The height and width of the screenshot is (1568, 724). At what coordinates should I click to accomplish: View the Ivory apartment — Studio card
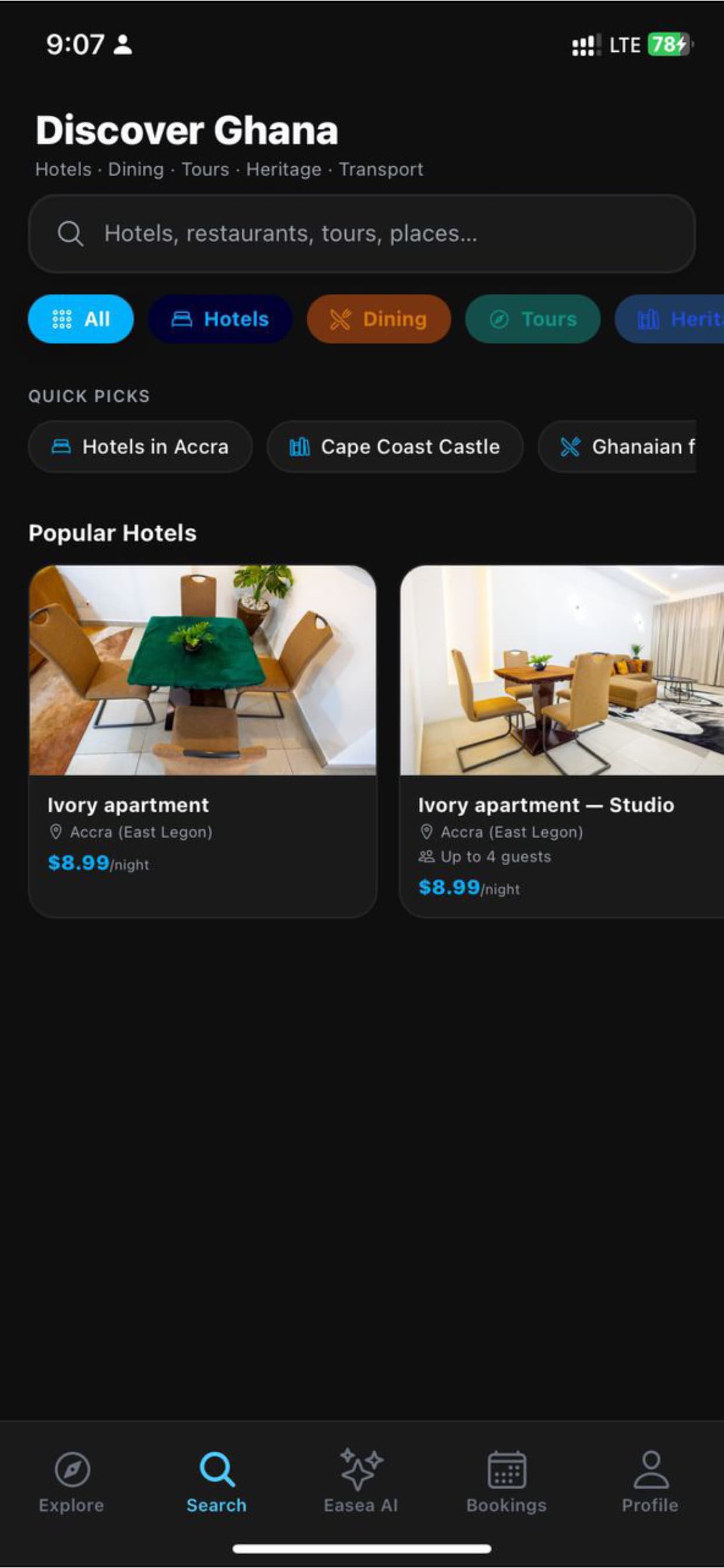point(562,741)
